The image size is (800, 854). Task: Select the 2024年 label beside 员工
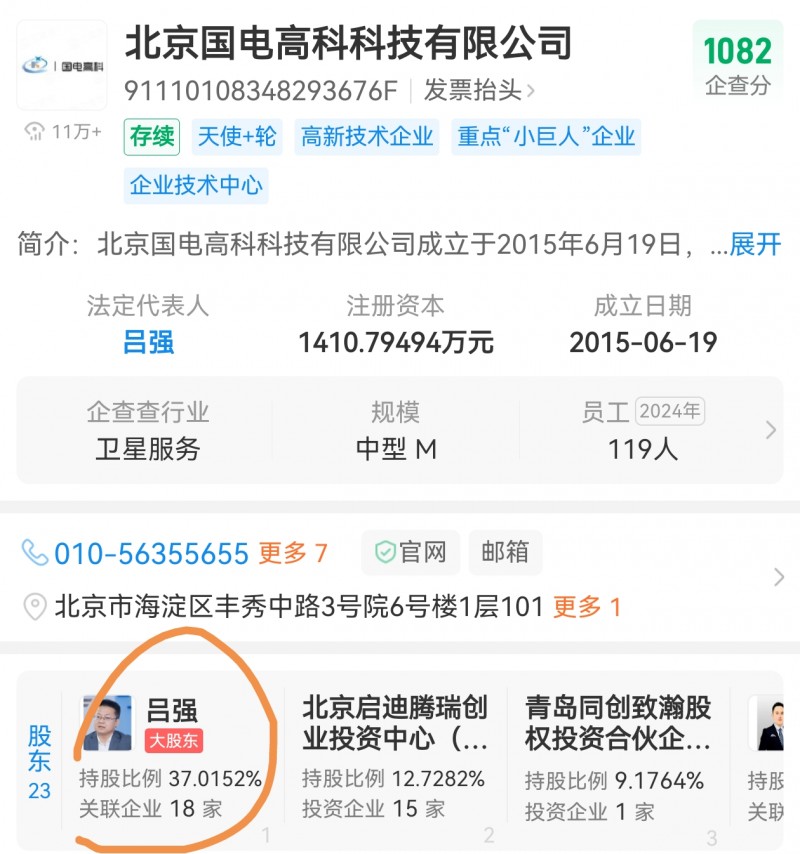(672, 411)
